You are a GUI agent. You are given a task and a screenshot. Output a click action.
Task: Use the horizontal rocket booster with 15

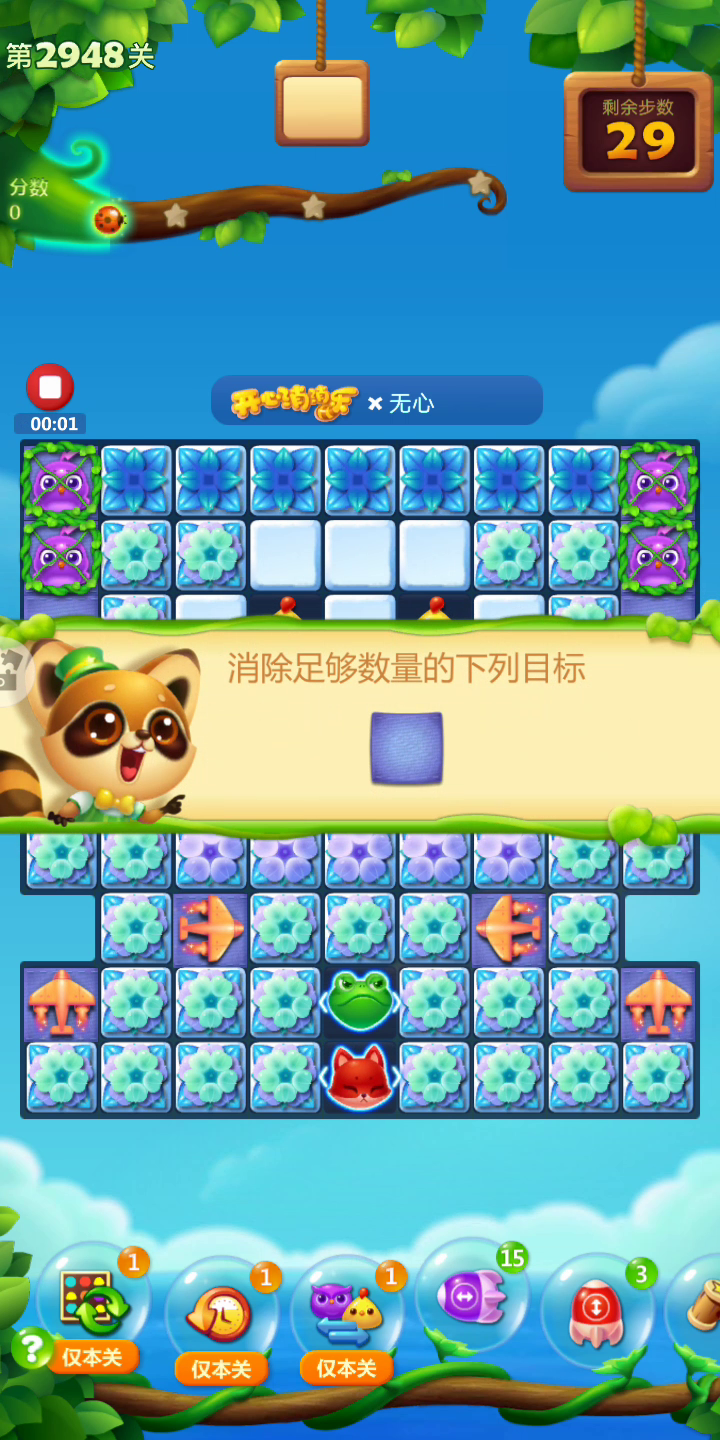471,1295
